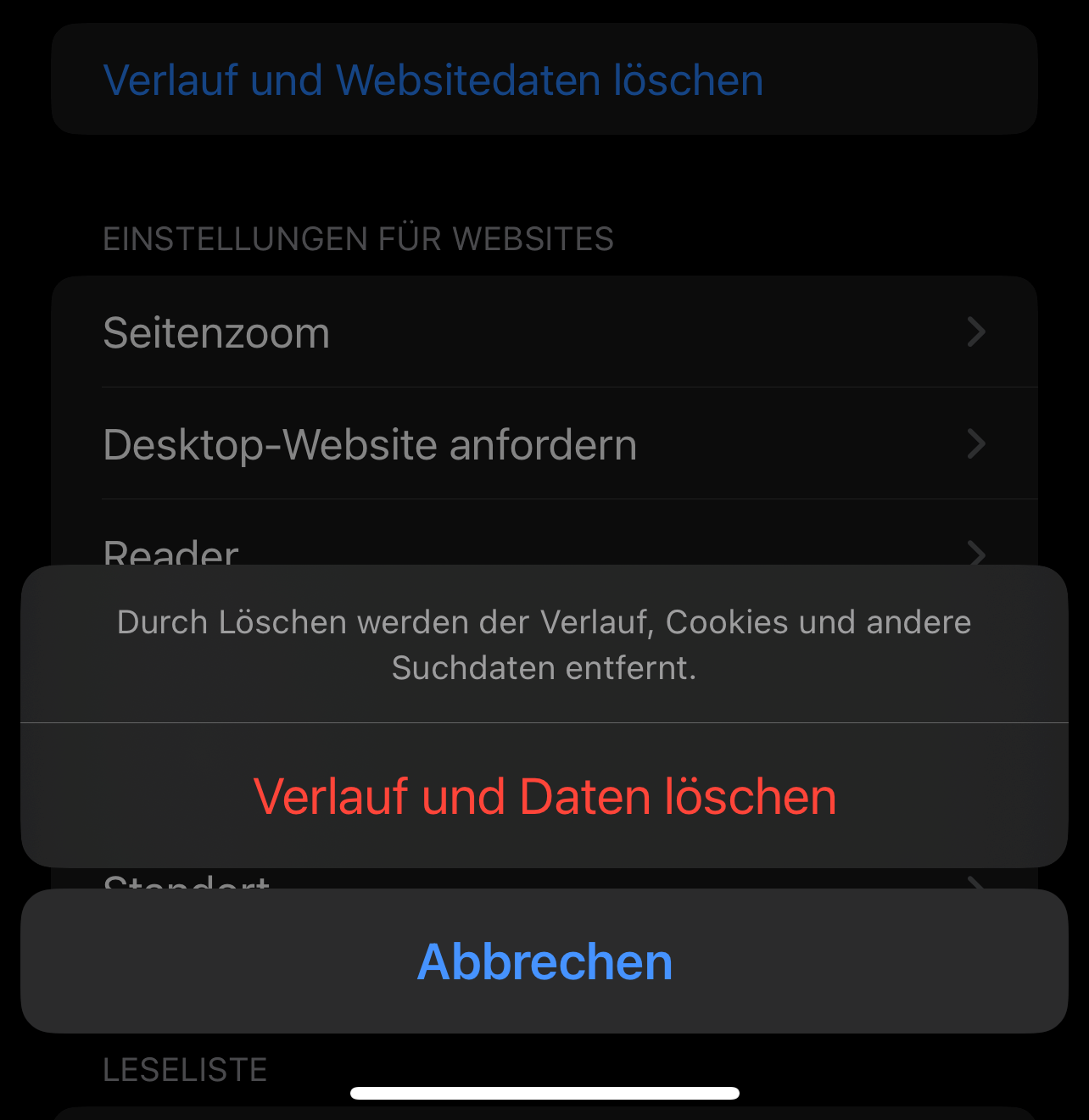Confirm Verlauf und Daten löschen
The height and width of the screenshot is (1120, 1089).
544,796
